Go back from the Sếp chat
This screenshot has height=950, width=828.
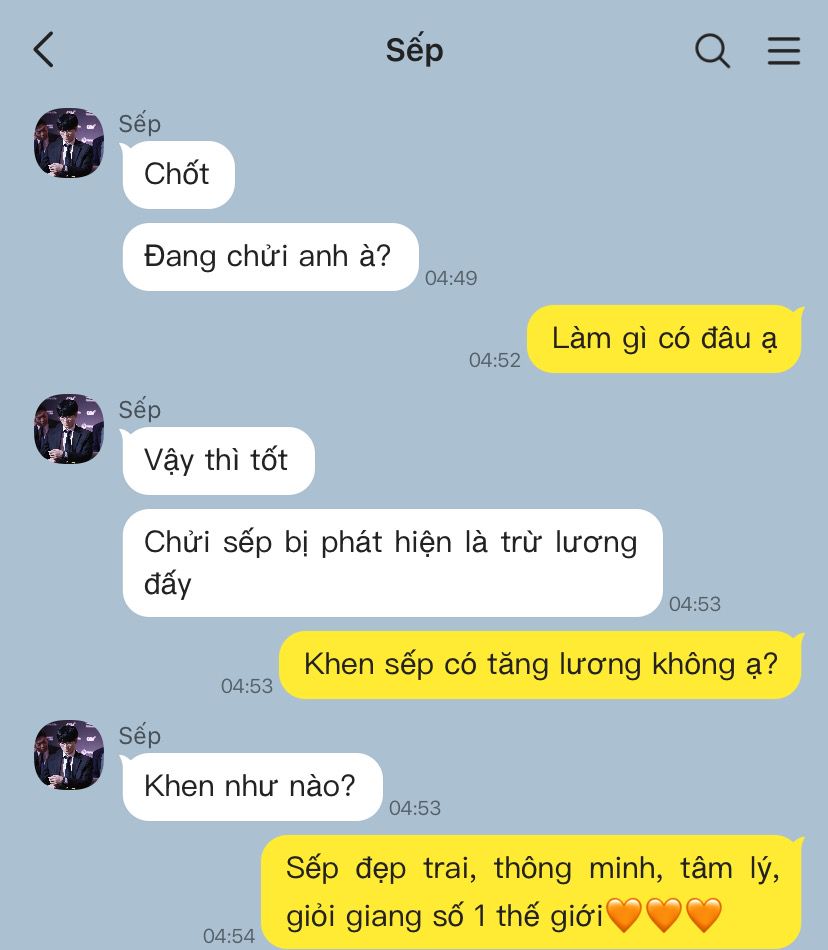(43, 50)
